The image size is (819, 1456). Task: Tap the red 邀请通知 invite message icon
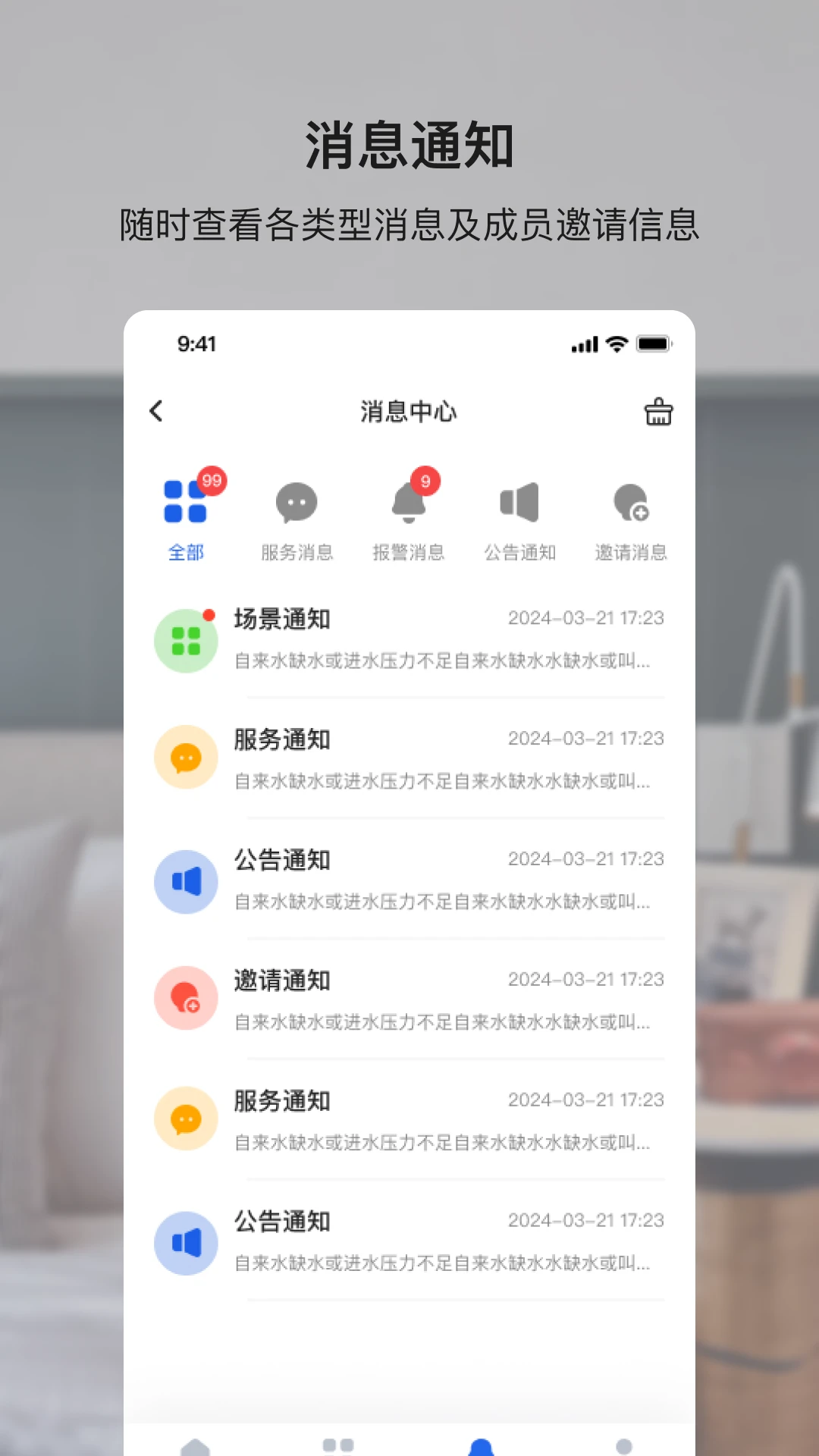point(186,998)
